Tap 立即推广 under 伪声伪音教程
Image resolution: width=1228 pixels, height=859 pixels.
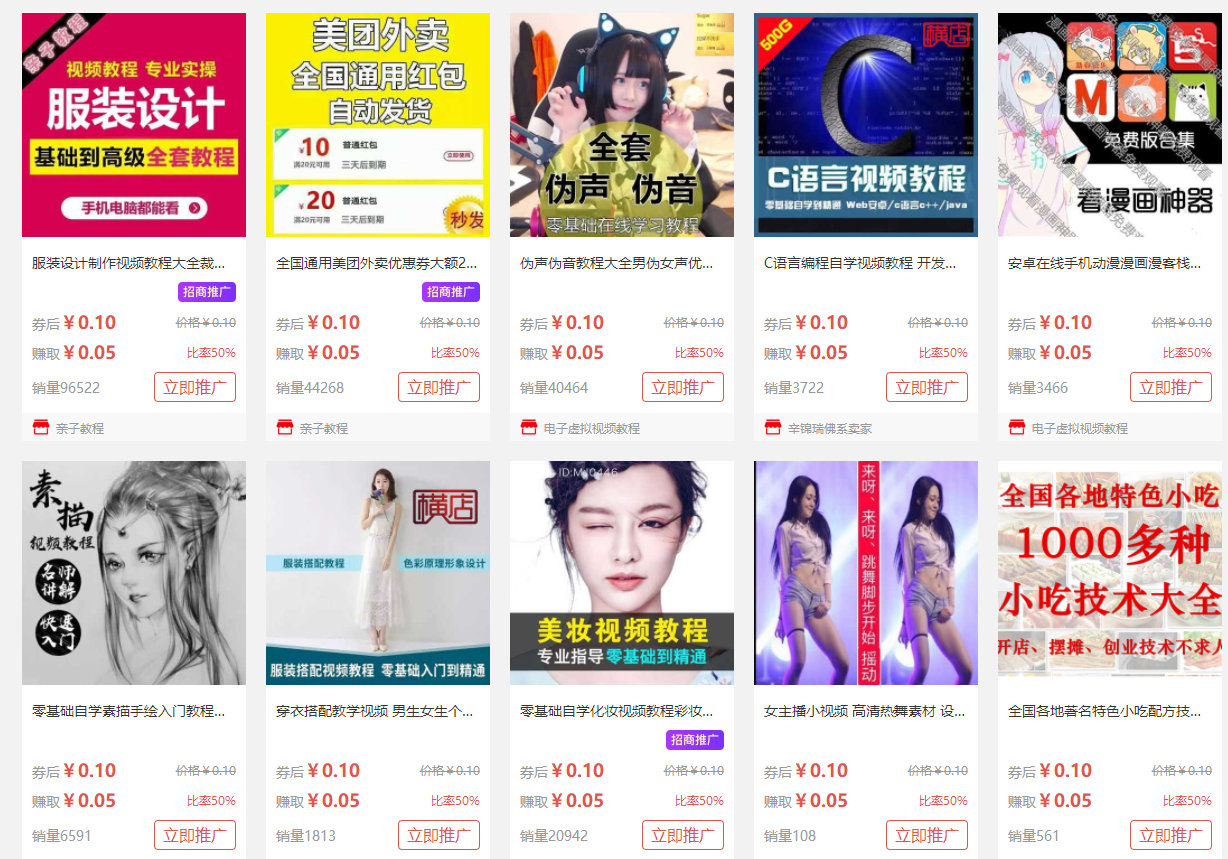(x=683, y=388)
